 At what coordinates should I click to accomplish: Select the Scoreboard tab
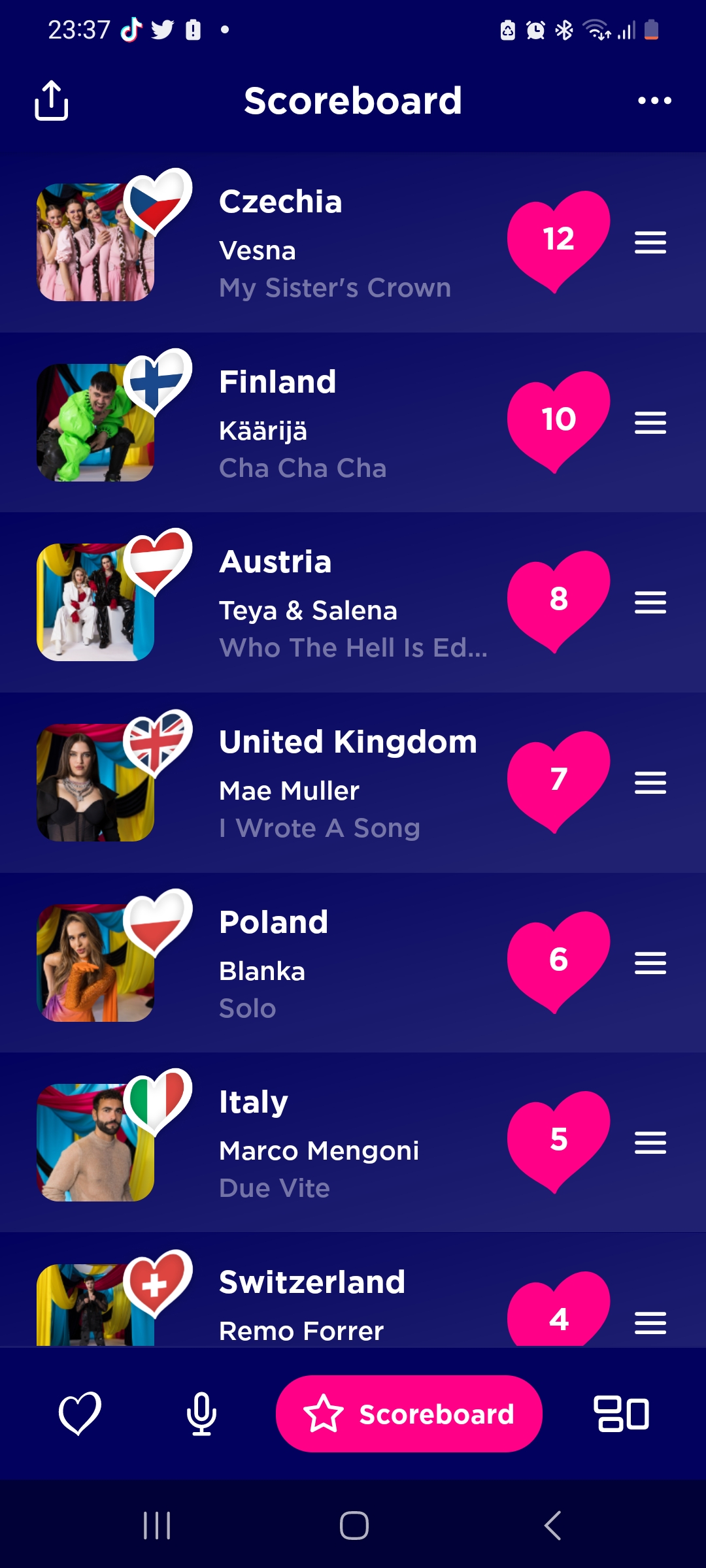[409, 1414]
